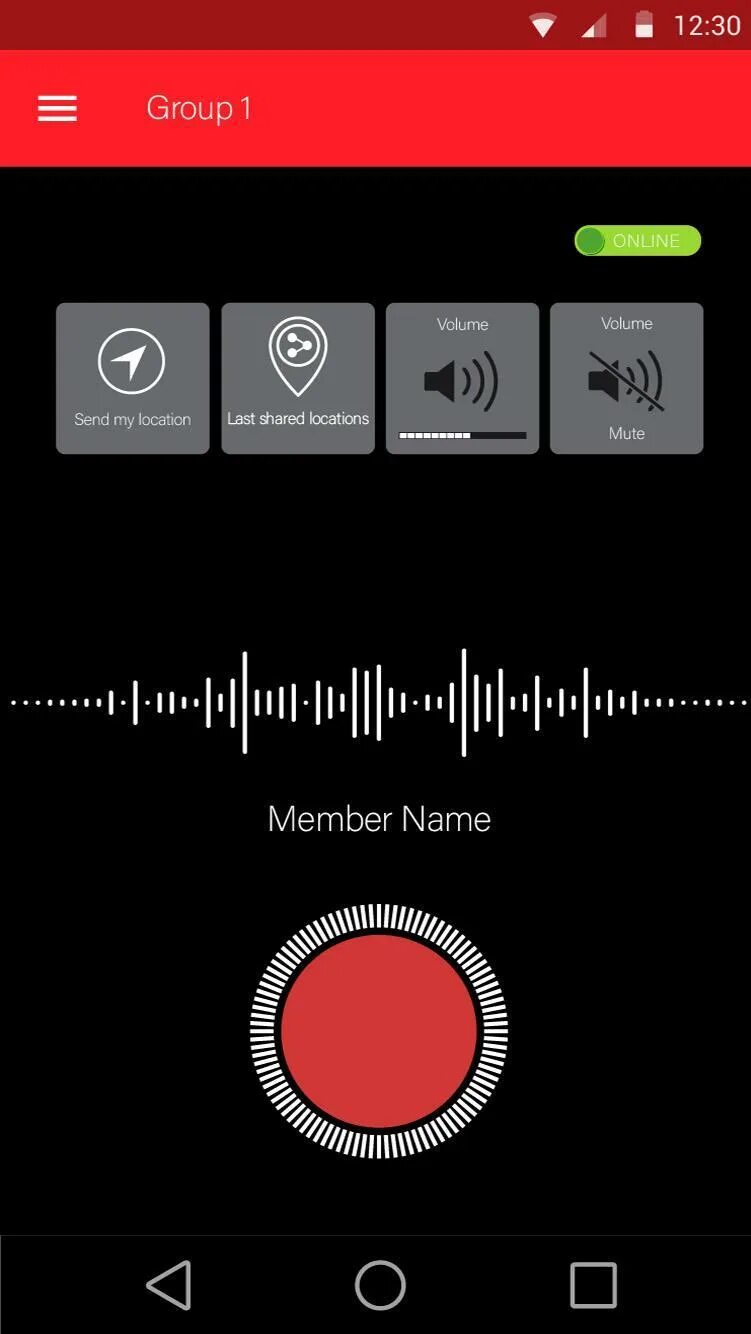Go back using the system back button
Viewport: 751px width, 1334px height.
(169, 1284)
